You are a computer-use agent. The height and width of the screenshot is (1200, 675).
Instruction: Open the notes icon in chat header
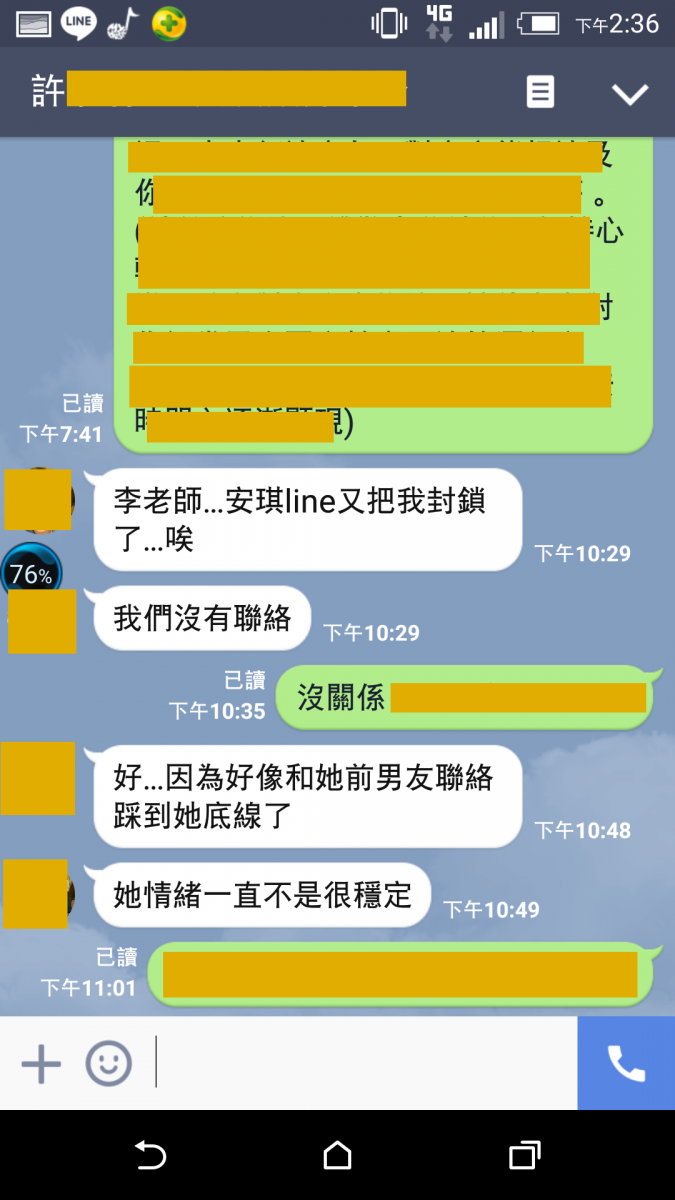click(x=540, y=93)
